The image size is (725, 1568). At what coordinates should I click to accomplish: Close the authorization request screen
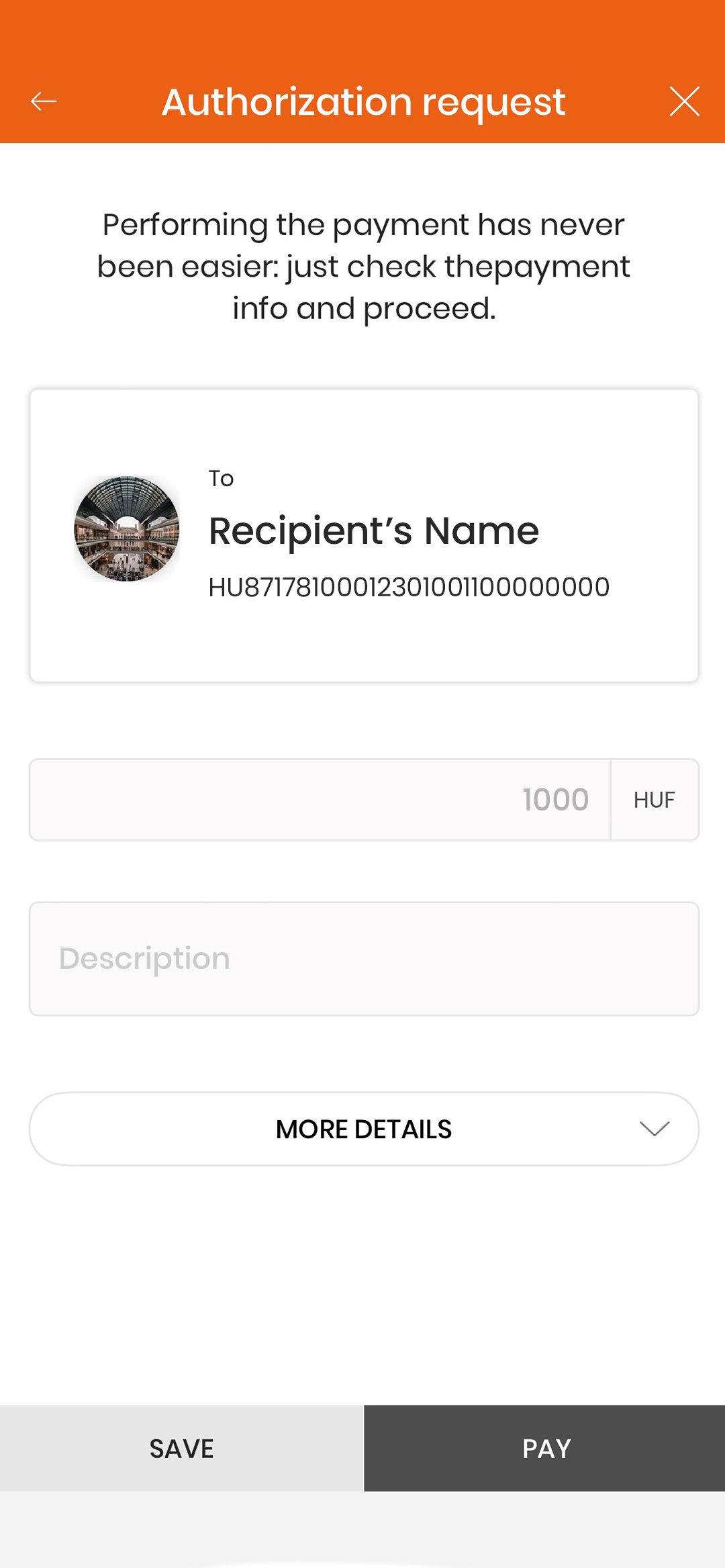coord(684,101)
